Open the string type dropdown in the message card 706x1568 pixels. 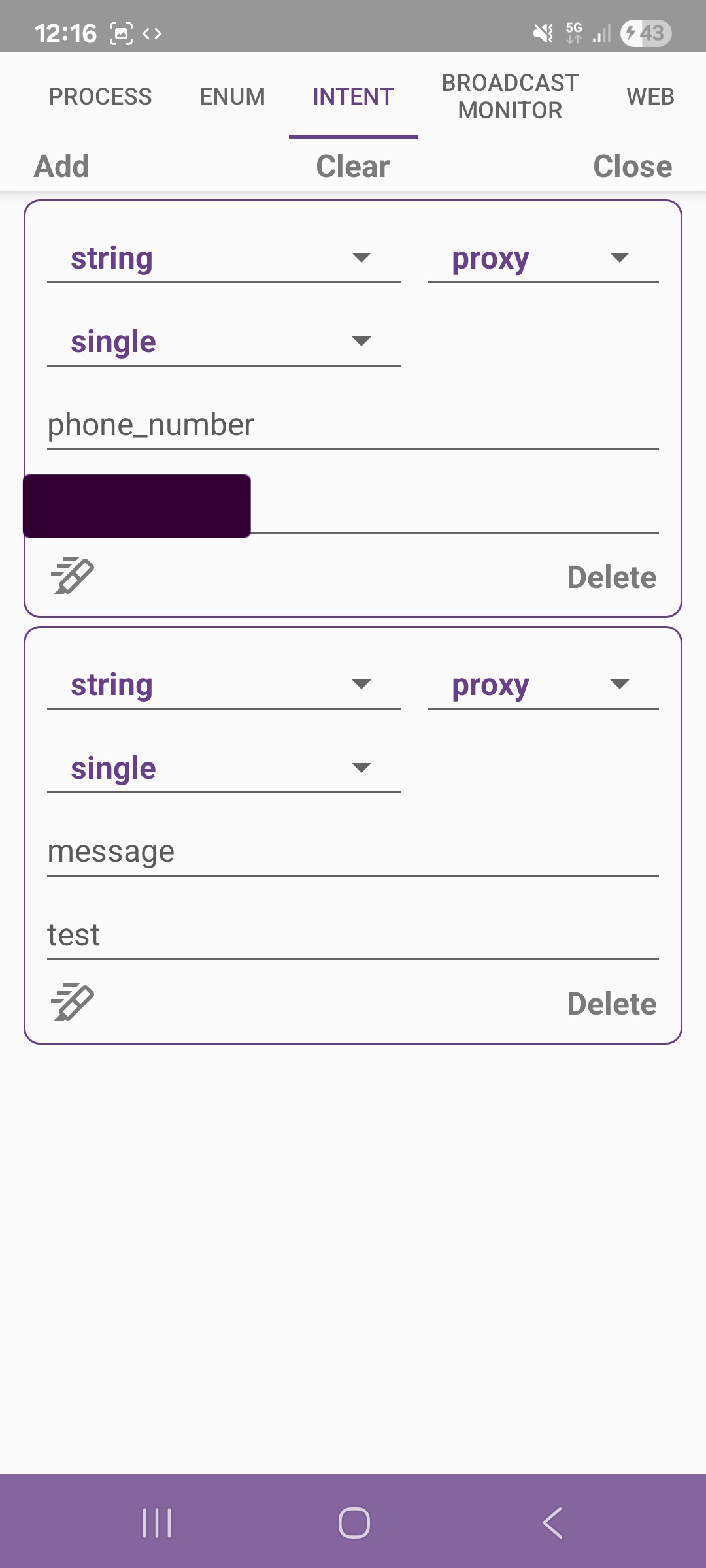[x=224, y=685]
